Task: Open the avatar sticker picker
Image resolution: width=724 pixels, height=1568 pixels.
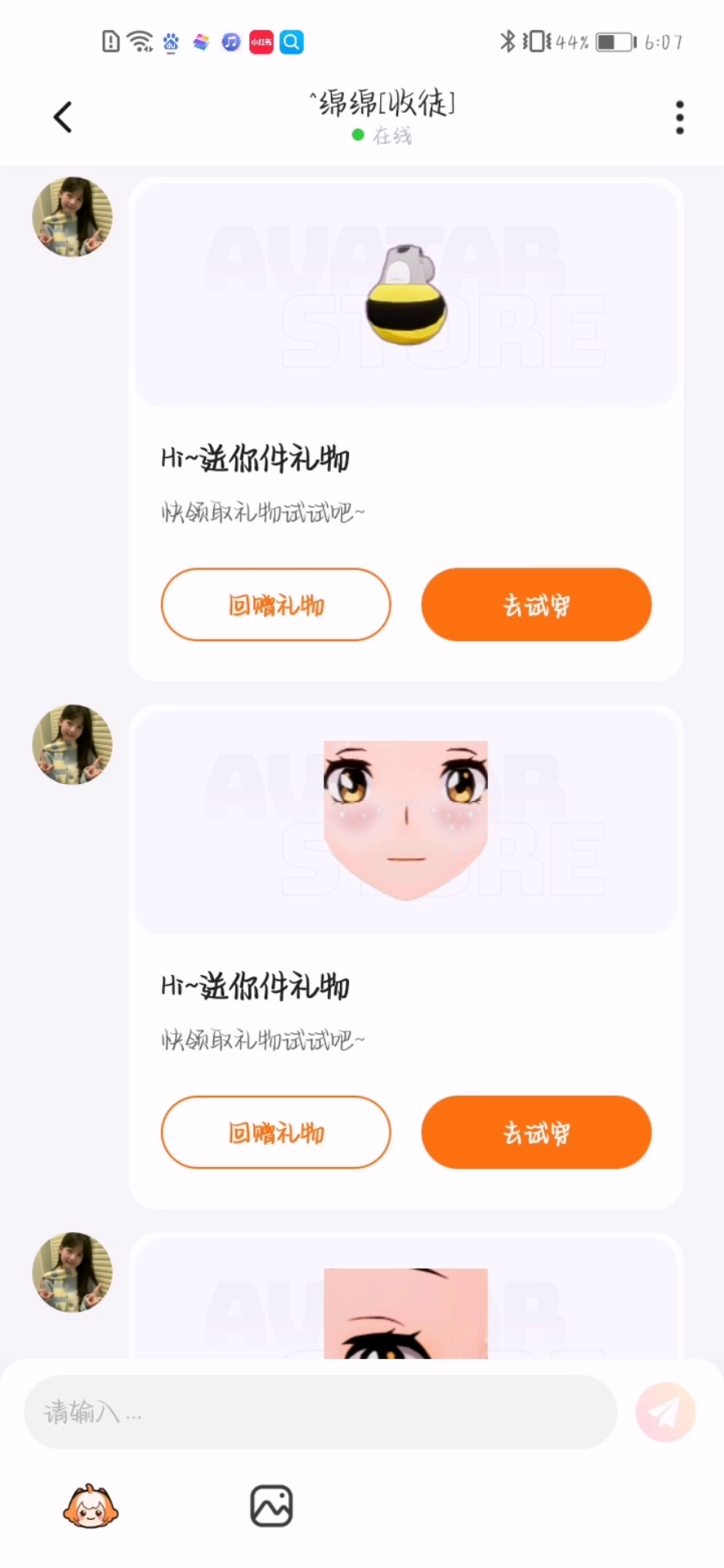Action: (x=91, y=1506)
